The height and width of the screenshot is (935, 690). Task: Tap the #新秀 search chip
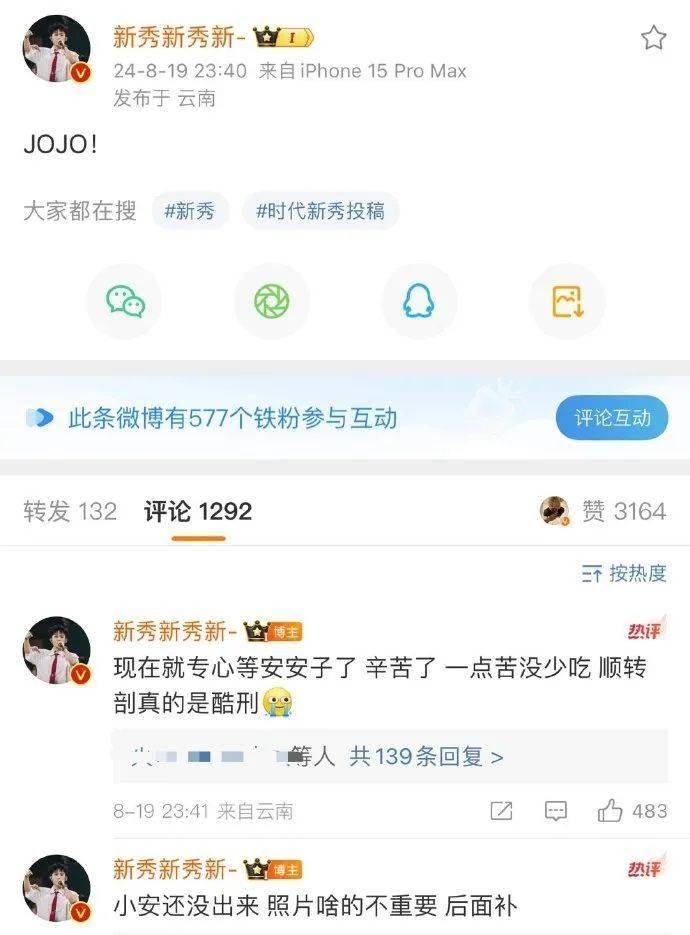[x=190, y=212]
